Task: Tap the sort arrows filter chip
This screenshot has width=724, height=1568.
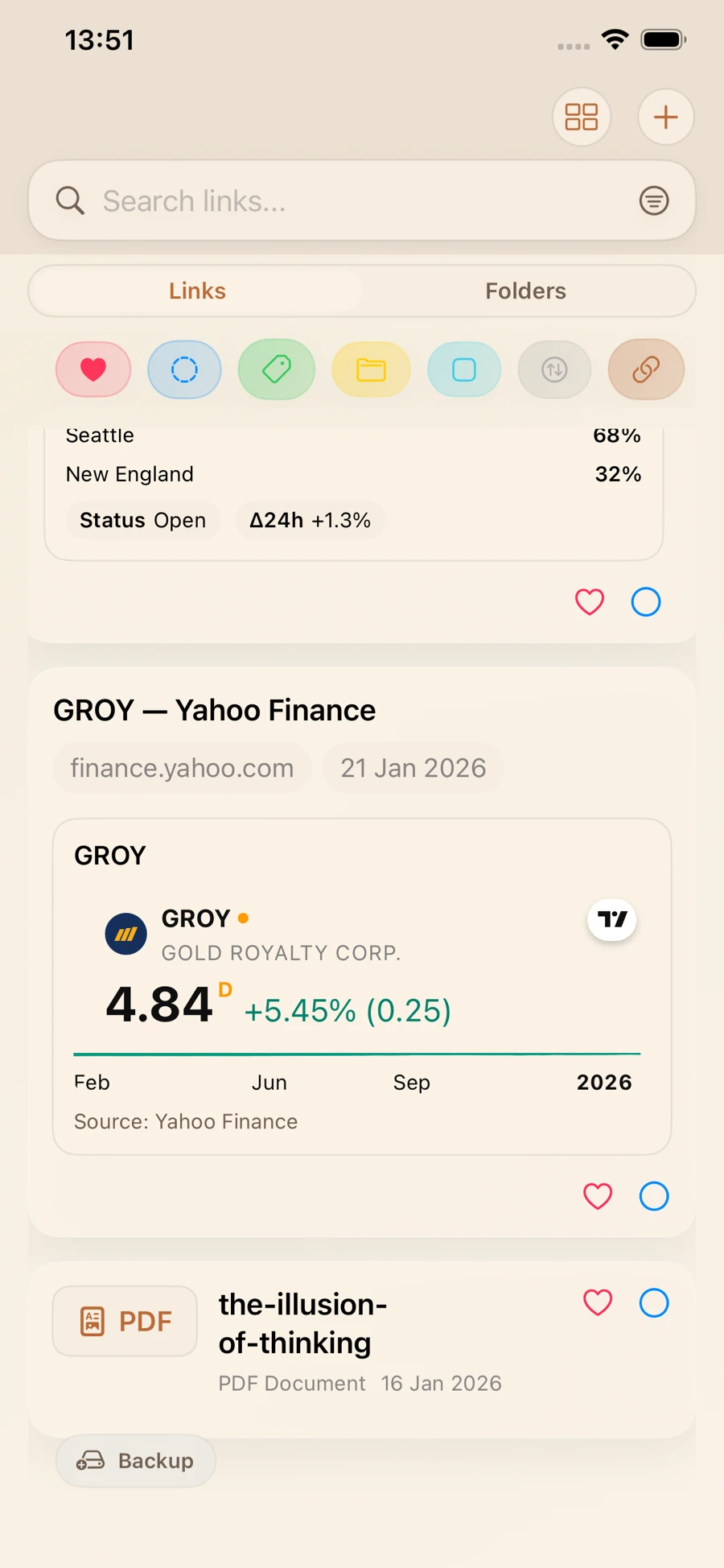Action: 554,369
